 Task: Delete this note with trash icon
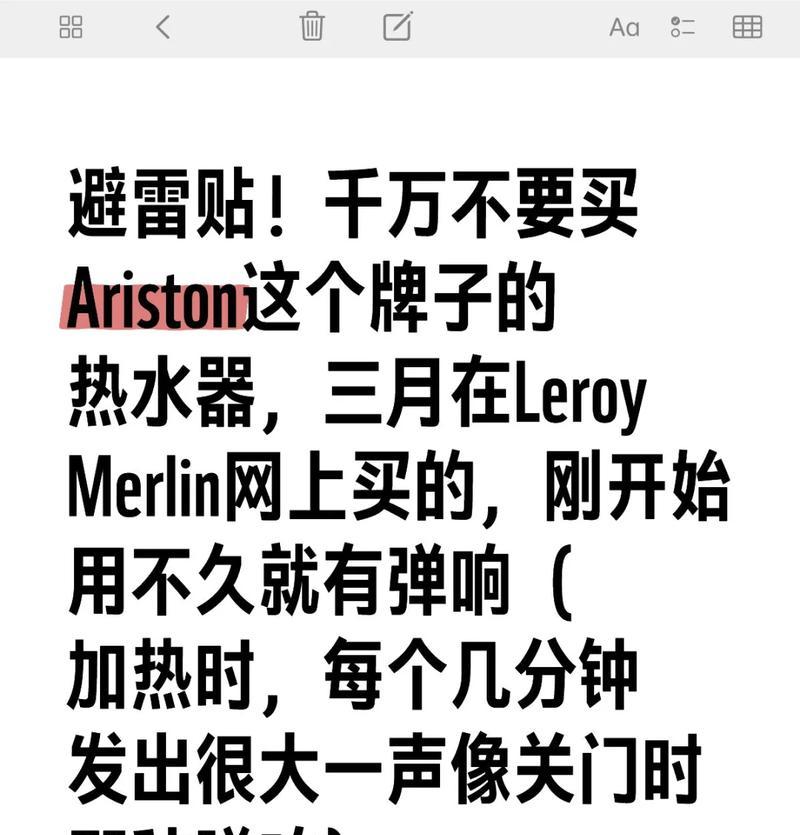pyautogui.click(x=312, y=26)
